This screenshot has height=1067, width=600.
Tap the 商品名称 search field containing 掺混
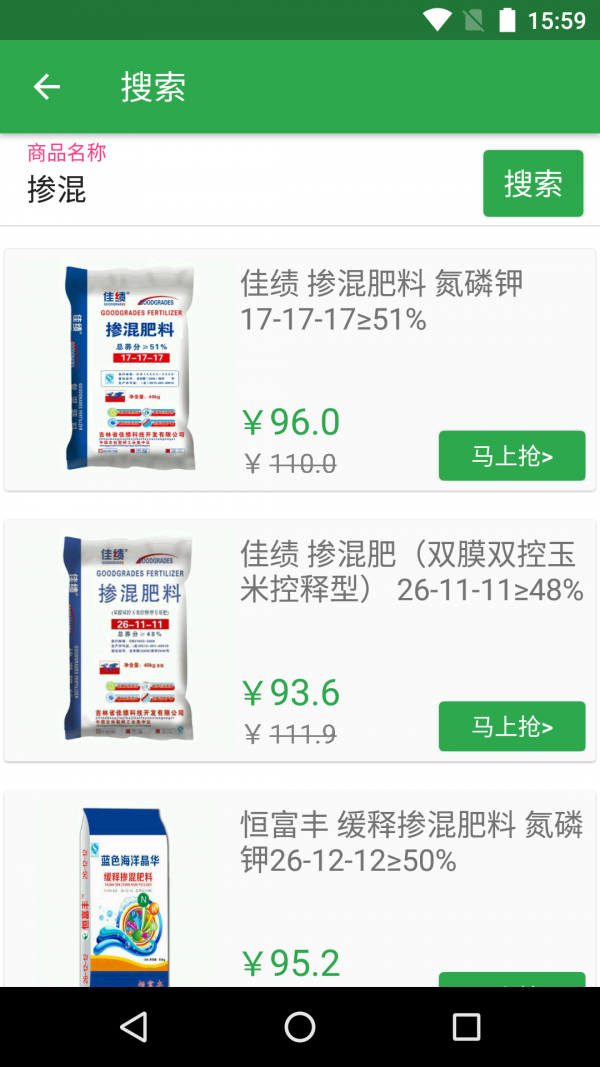[x=240, y=189]
